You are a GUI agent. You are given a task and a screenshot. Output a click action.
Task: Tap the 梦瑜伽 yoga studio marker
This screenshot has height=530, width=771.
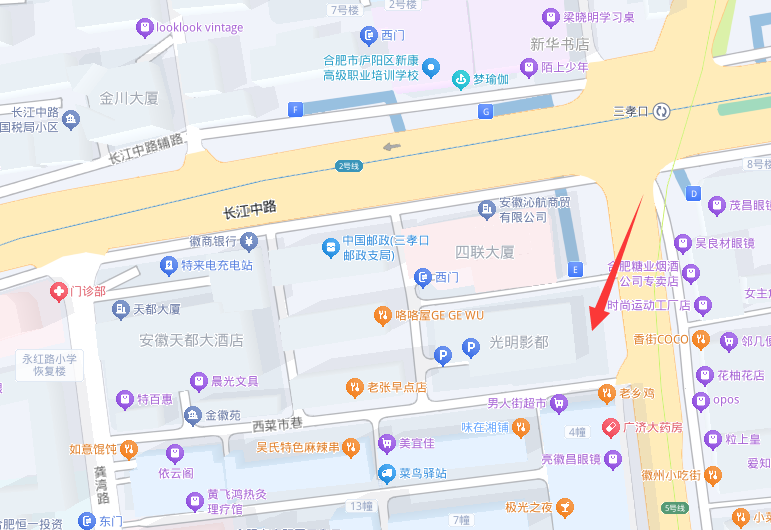(461, 78)
